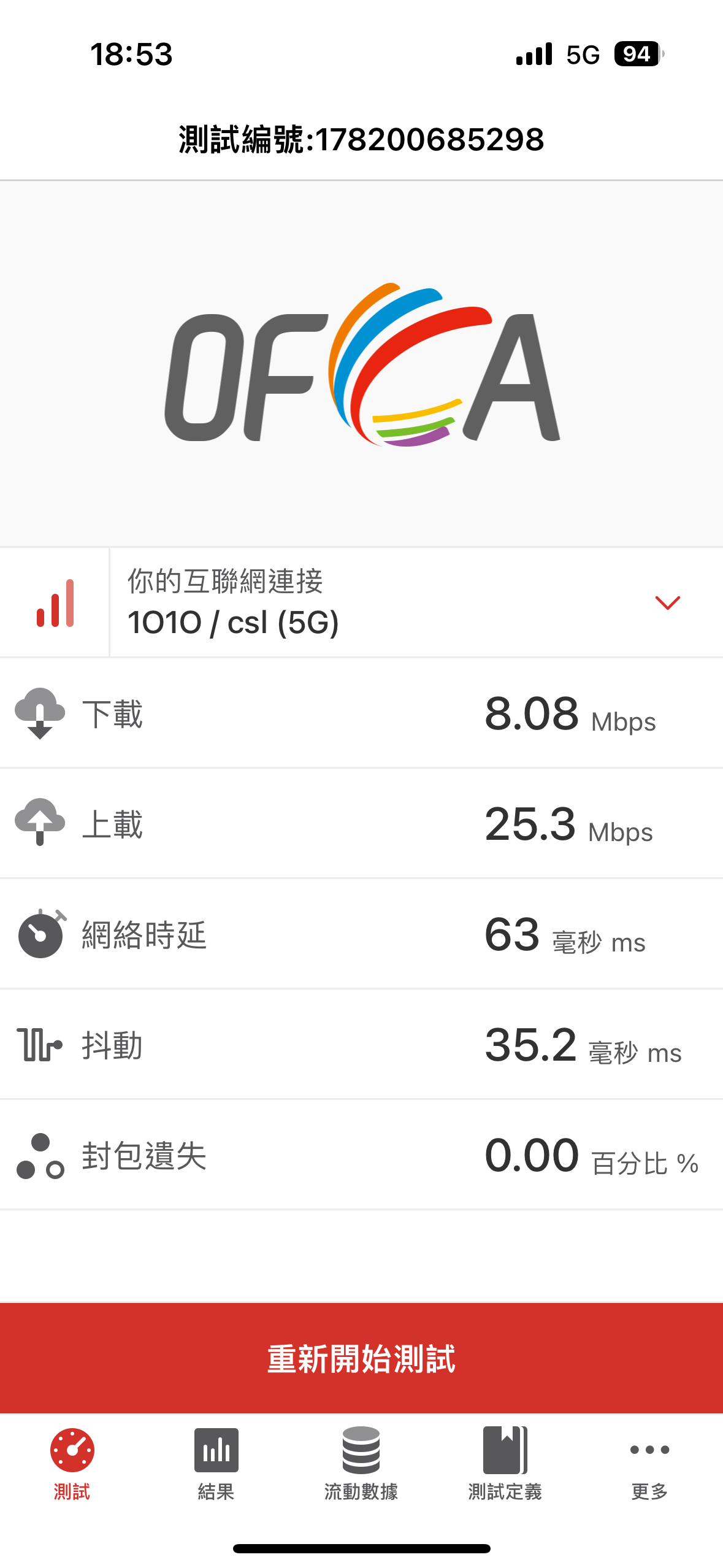Viewport: 723px width, 1568px height.
Task: Select the download cloud icon
Action: 39,713
